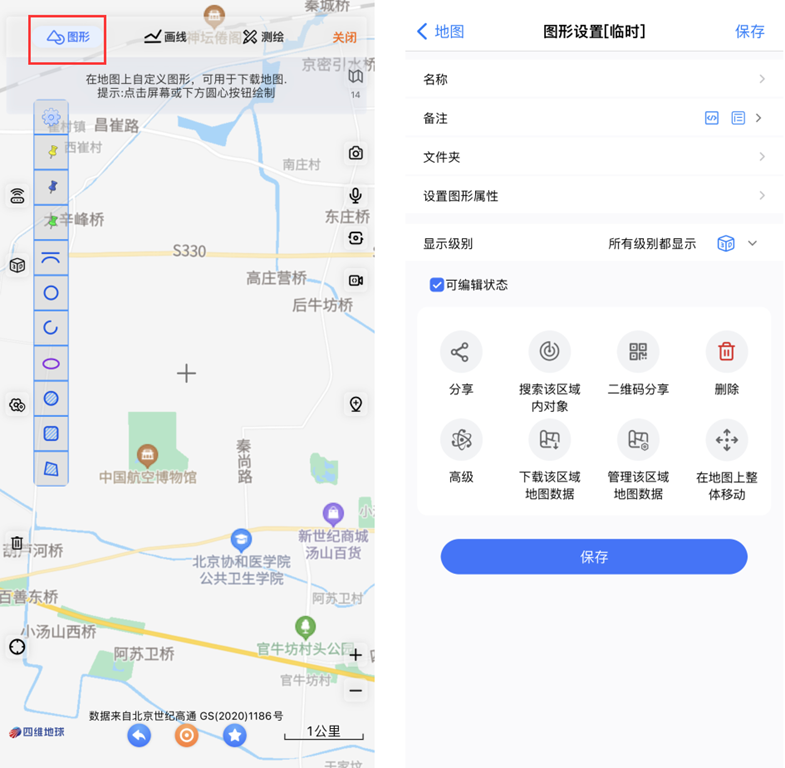Open the 文件夹 folder row
The width and height of the screenshot is (785, 768).
click(x=594, y=157)
